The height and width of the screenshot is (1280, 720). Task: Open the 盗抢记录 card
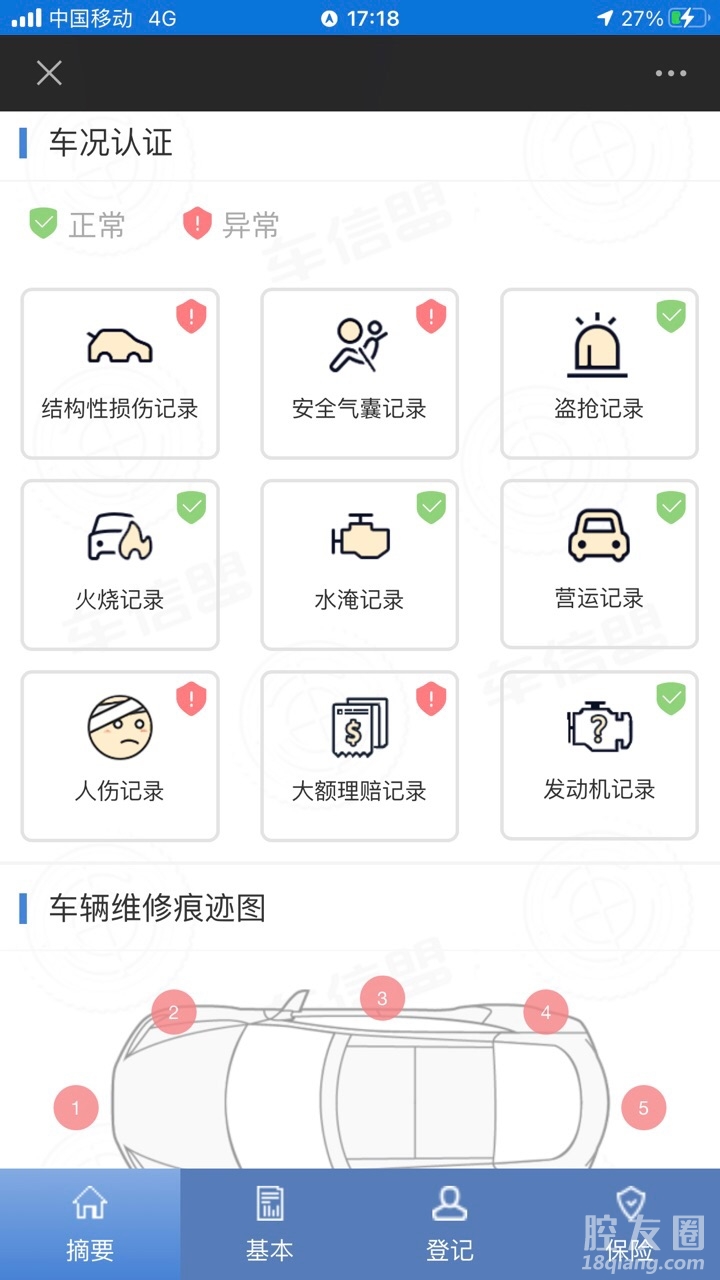599,374
